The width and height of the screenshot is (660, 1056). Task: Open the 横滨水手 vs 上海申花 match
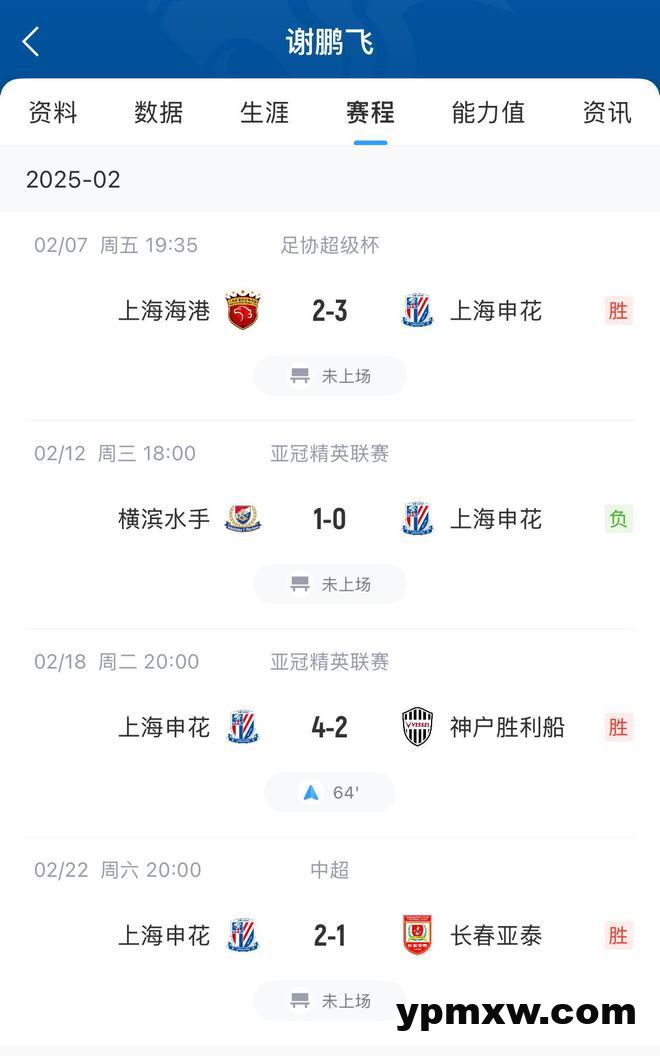pyautogui.click(x=329, y=519)
